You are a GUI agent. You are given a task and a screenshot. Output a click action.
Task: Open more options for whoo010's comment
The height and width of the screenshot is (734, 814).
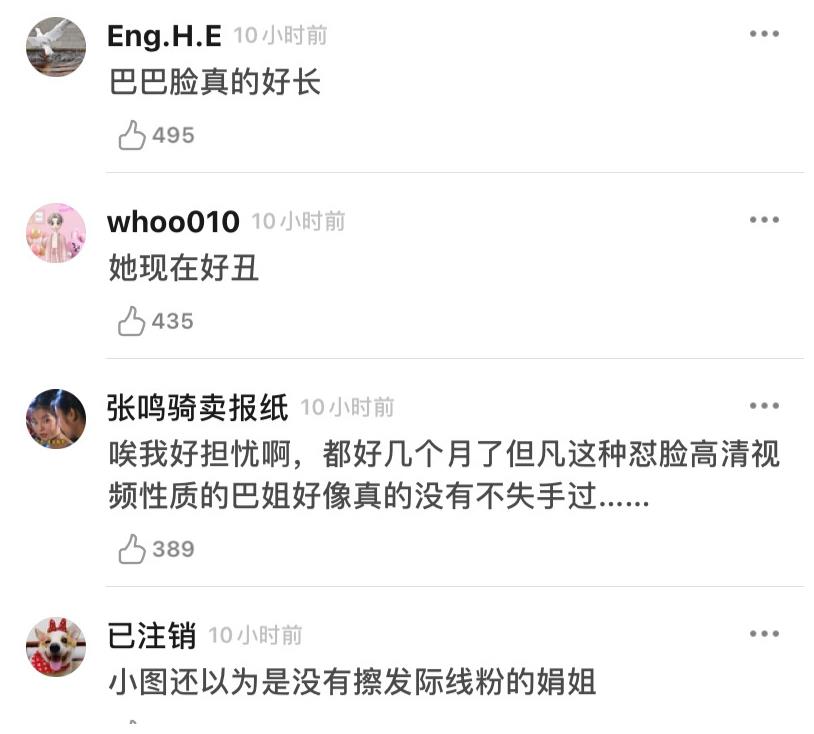(x=764, y=220)
